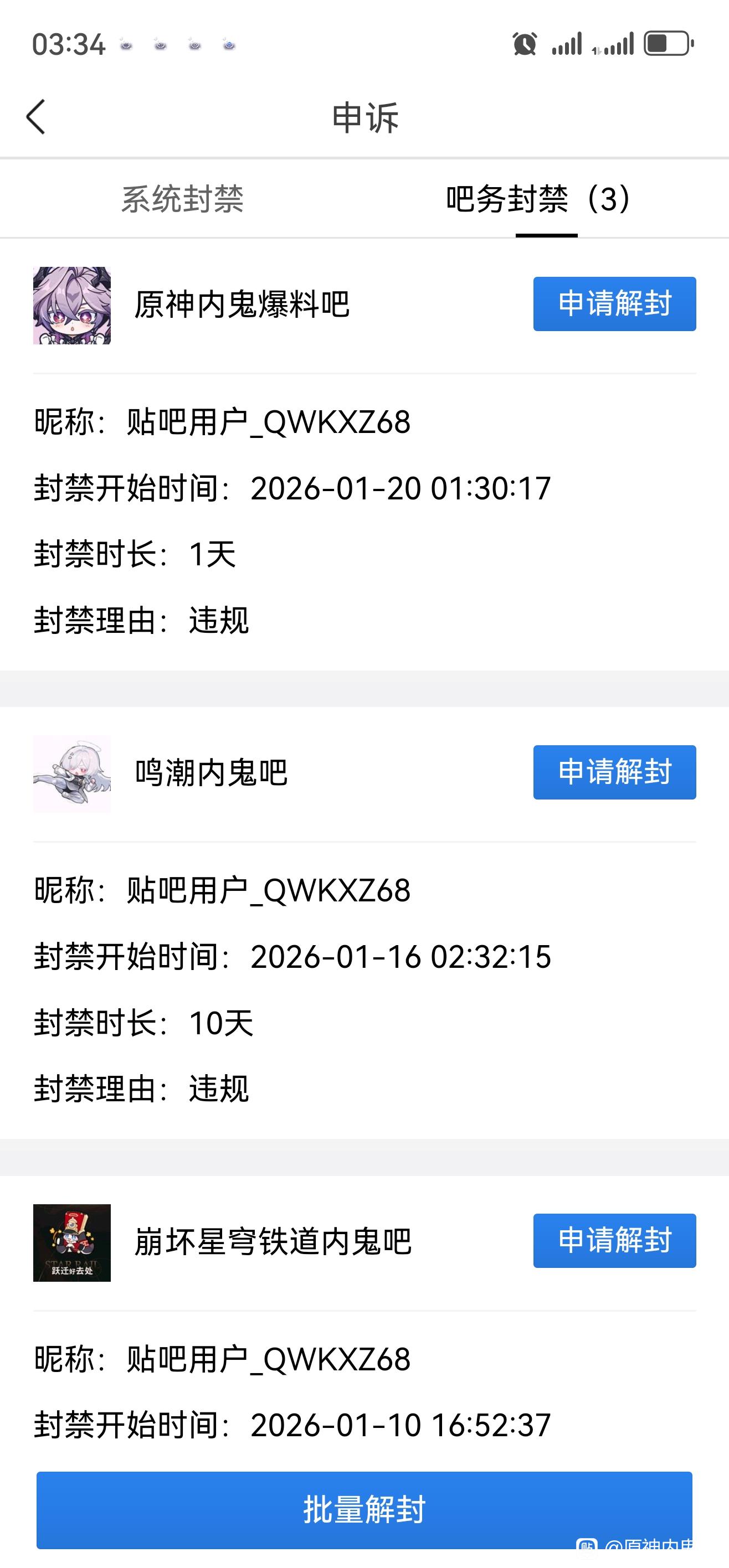Screen dimensions: 729x1568
Task: Tap 申请解封 for 原神内鬼爆料吧
Action: [x=614, y=304]
